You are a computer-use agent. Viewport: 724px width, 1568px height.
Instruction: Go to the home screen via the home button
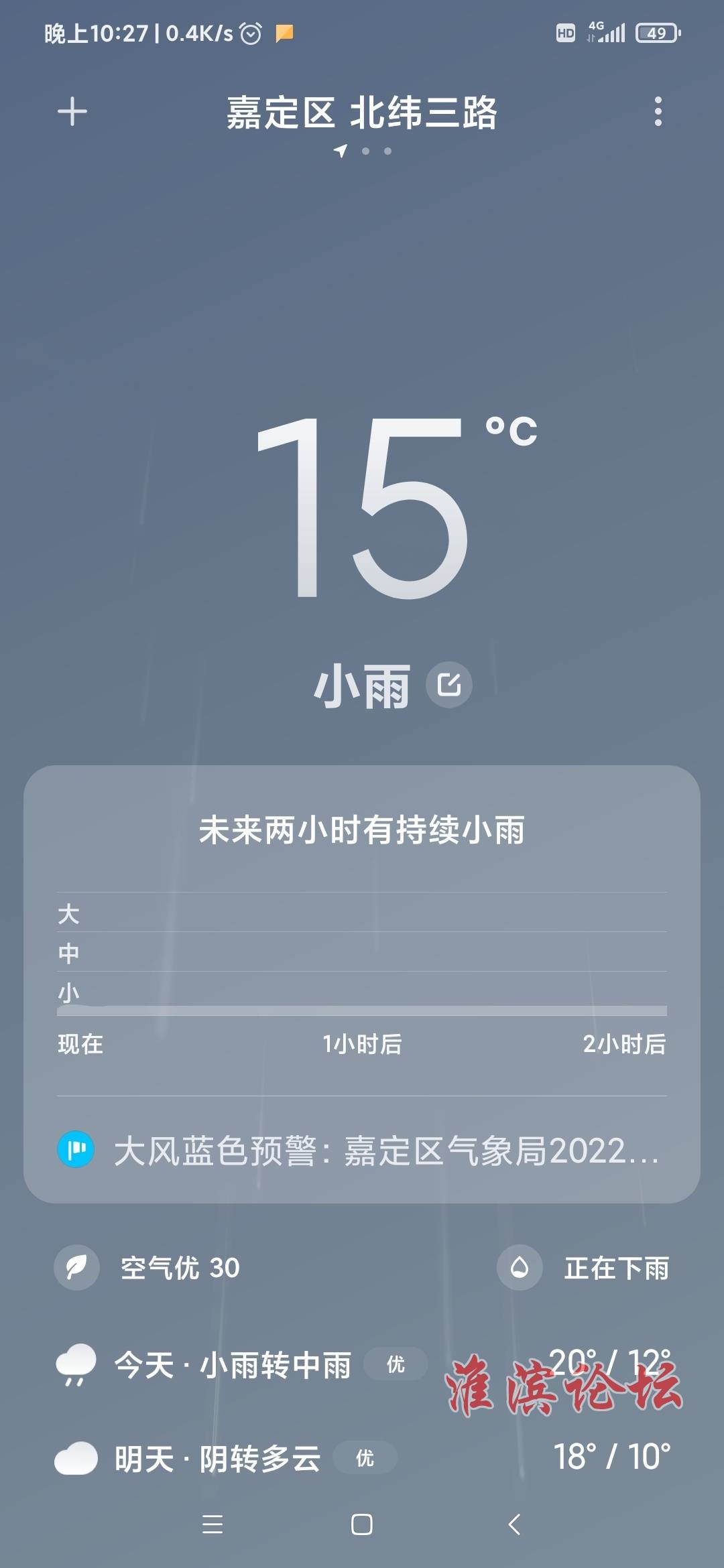pyautogui.click(x=362, y=1524)
